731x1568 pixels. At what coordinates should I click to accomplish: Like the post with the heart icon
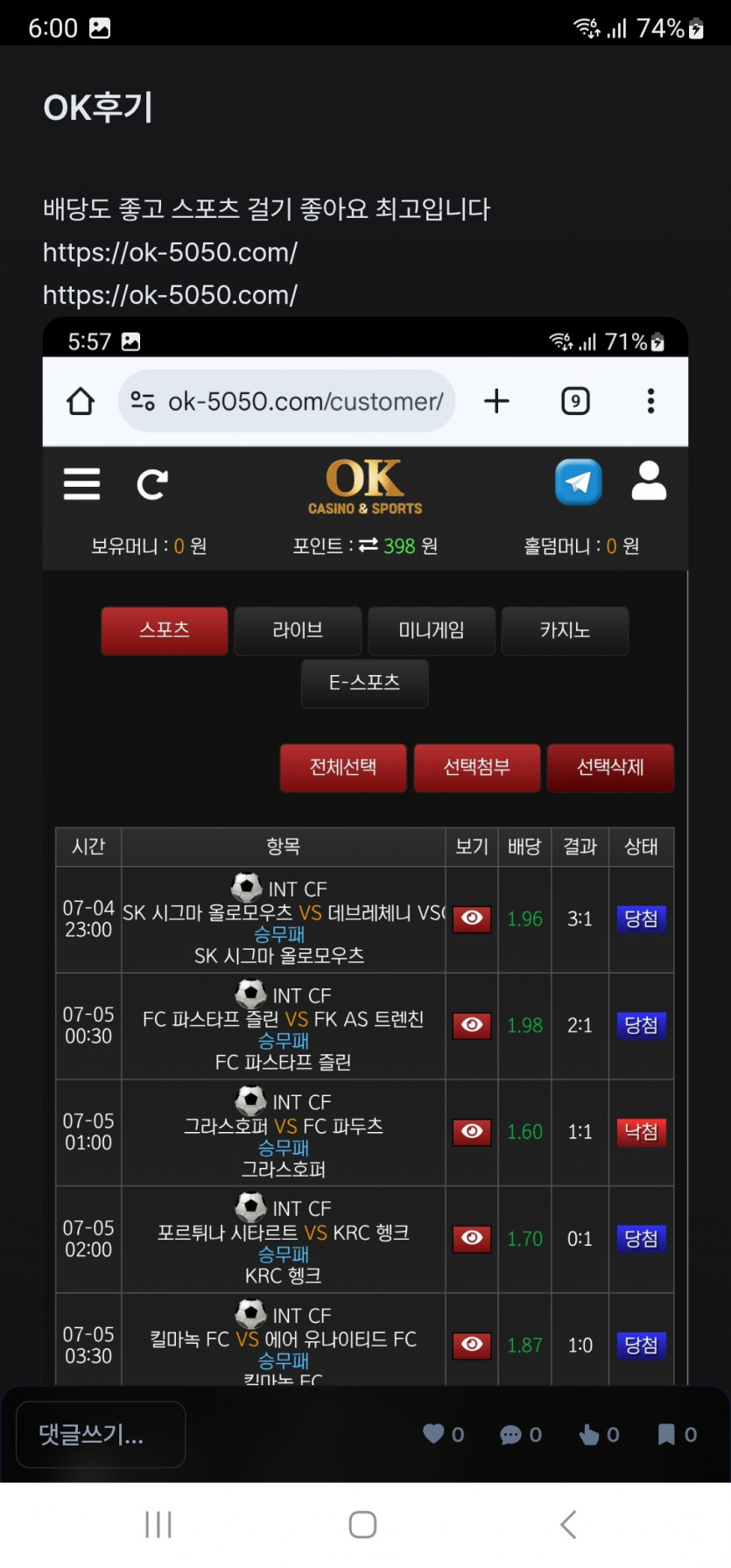click(433, 1434)
